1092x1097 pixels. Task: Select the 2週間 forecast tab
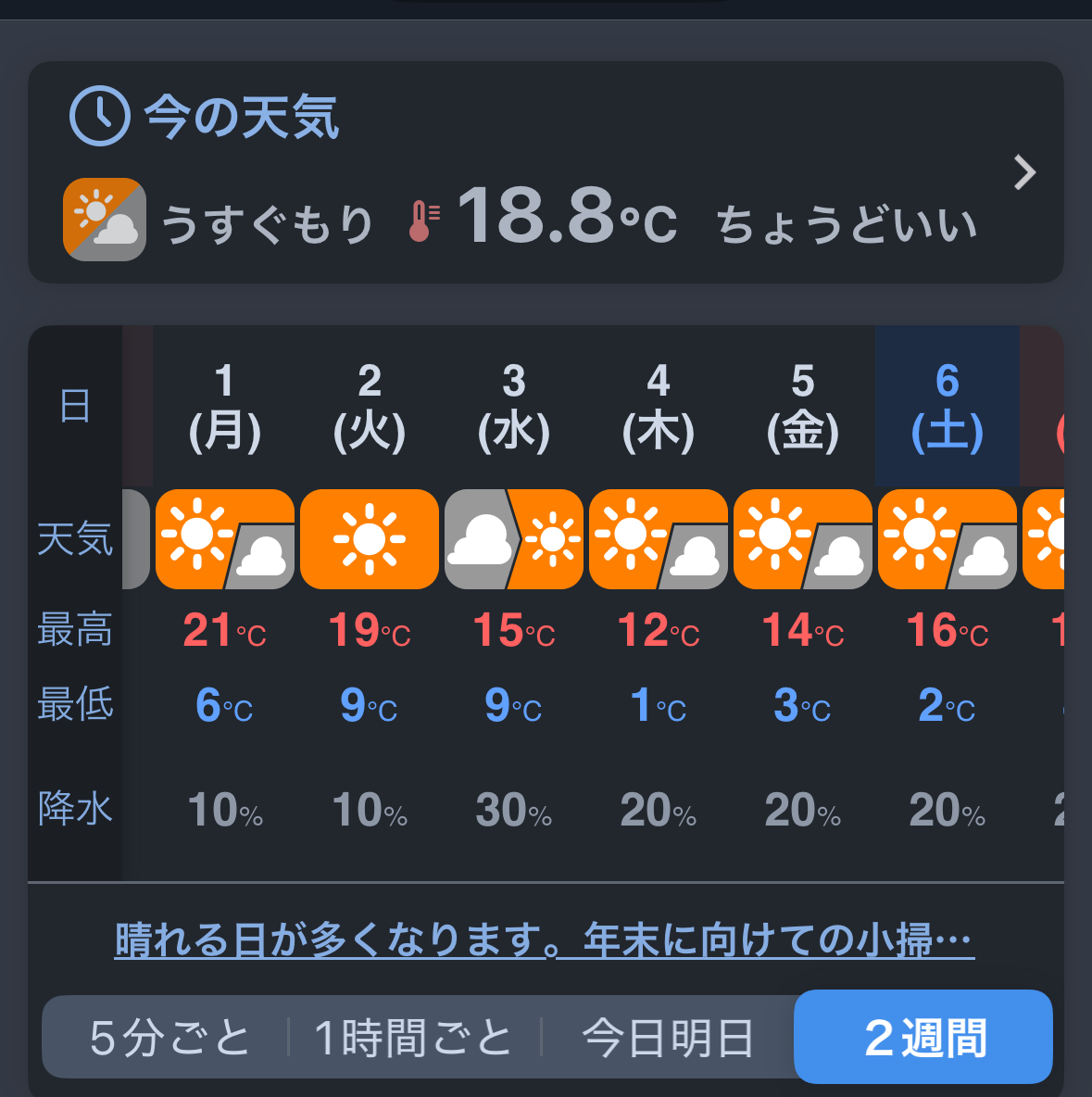[923, 1038]
